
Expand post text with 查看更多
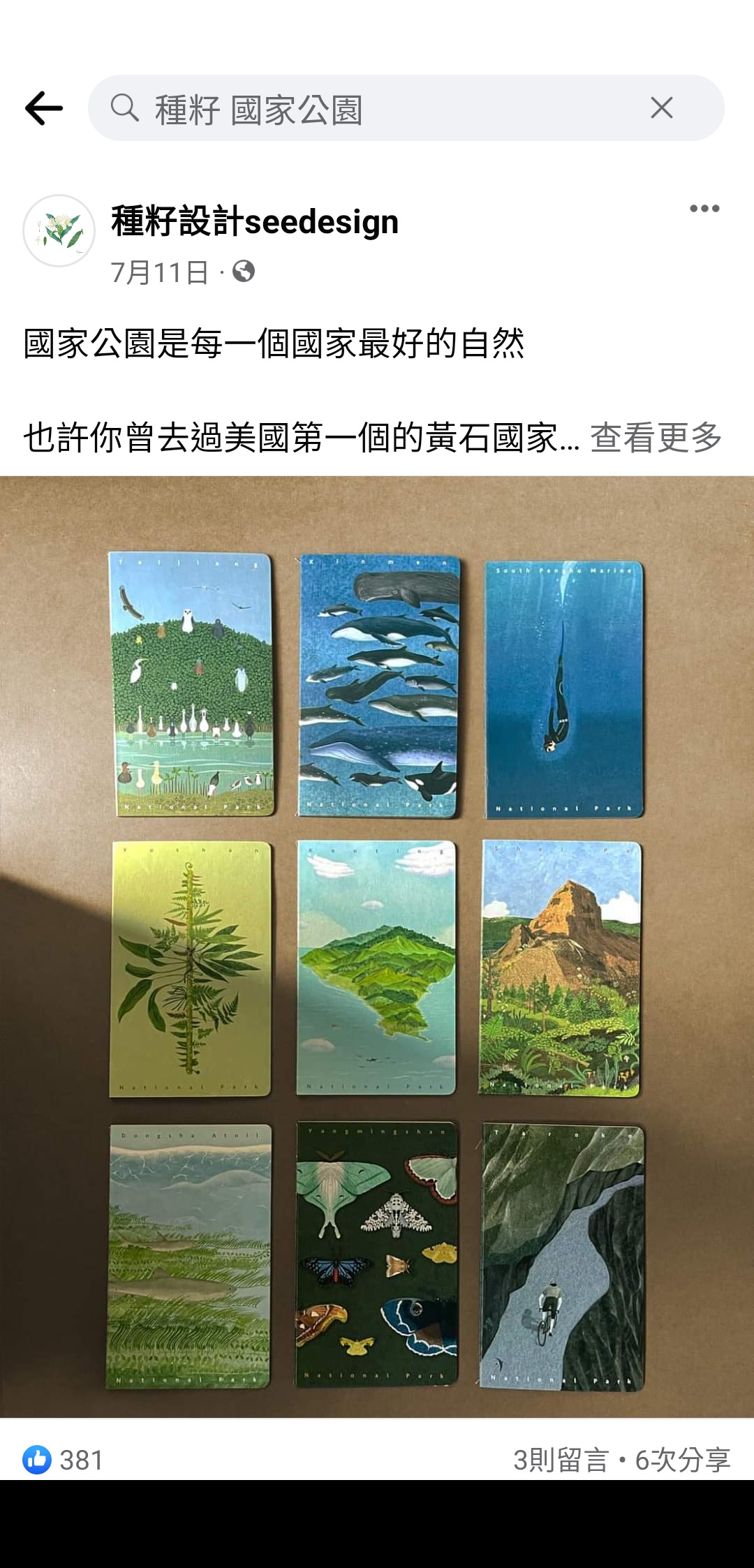[x=656, y=438]
